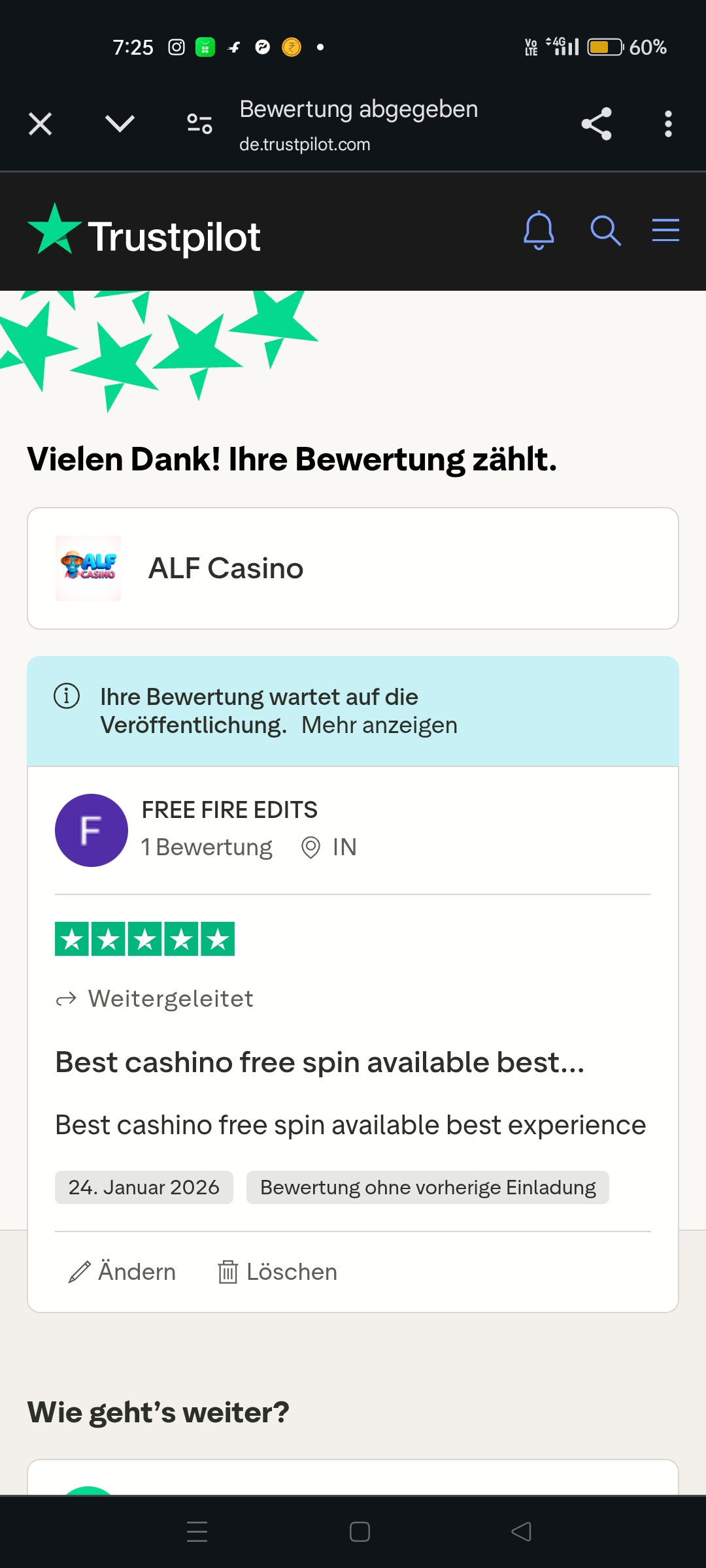Tap Löschen to delete the review

tap(278, 1272)
